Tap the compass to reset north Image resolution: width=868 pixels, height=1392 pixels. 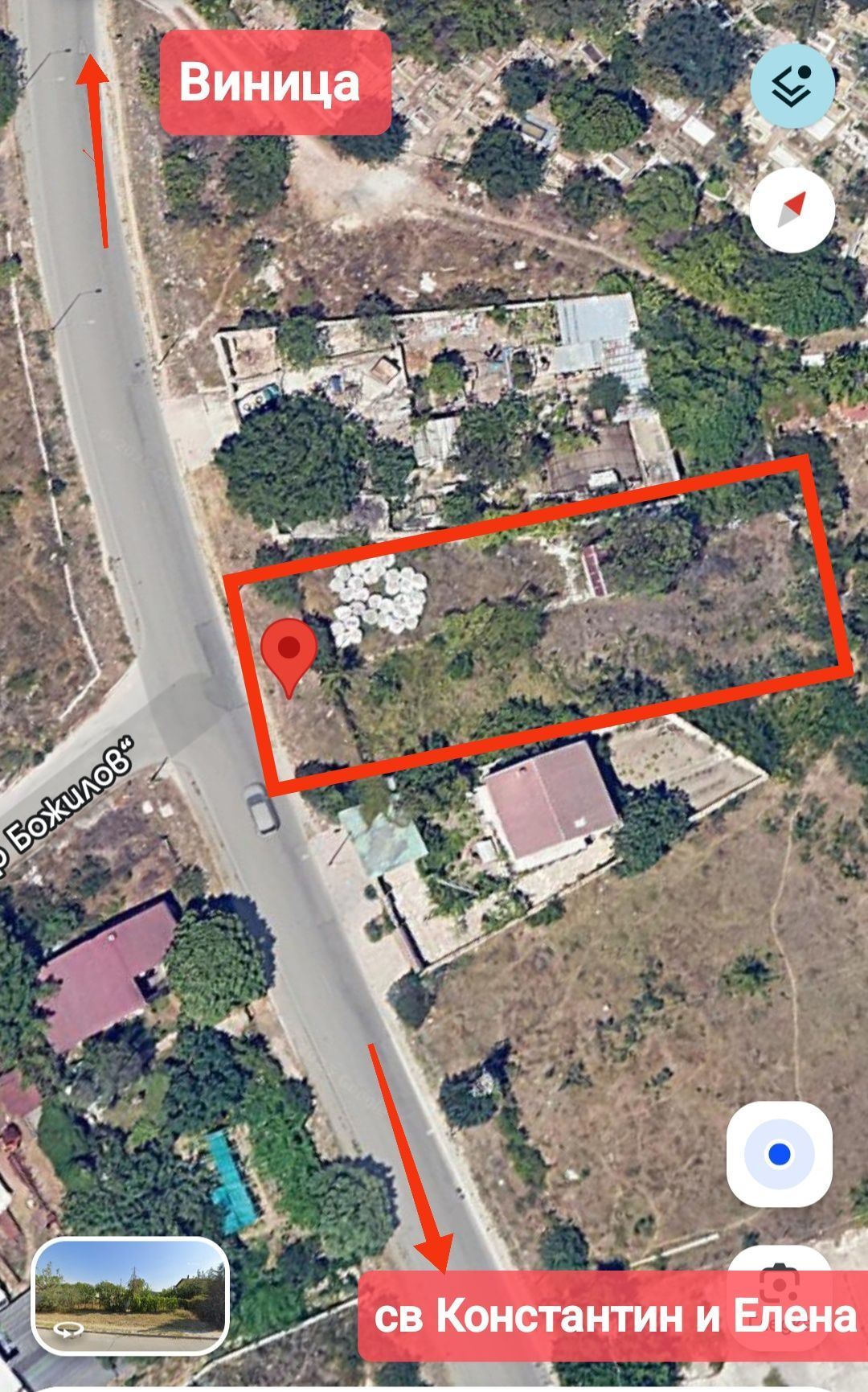pyautogui.click(x=792, y=209)
